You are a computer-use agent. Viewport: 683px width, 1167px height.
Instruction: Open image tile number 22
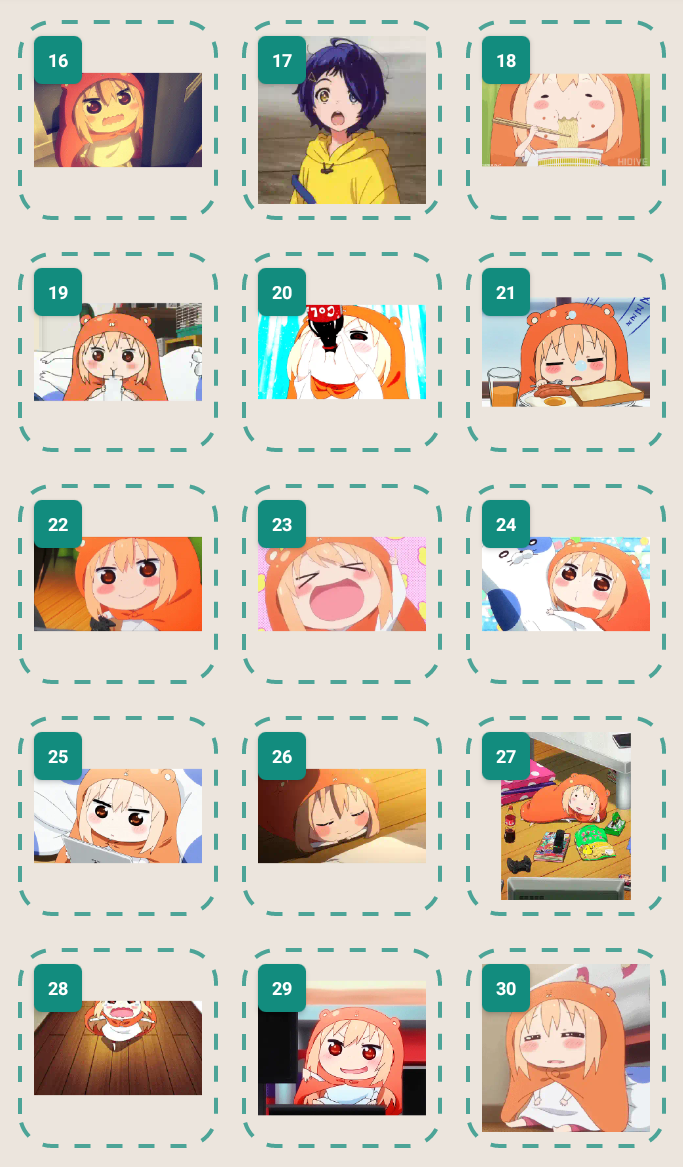click(x=118, y=584)
